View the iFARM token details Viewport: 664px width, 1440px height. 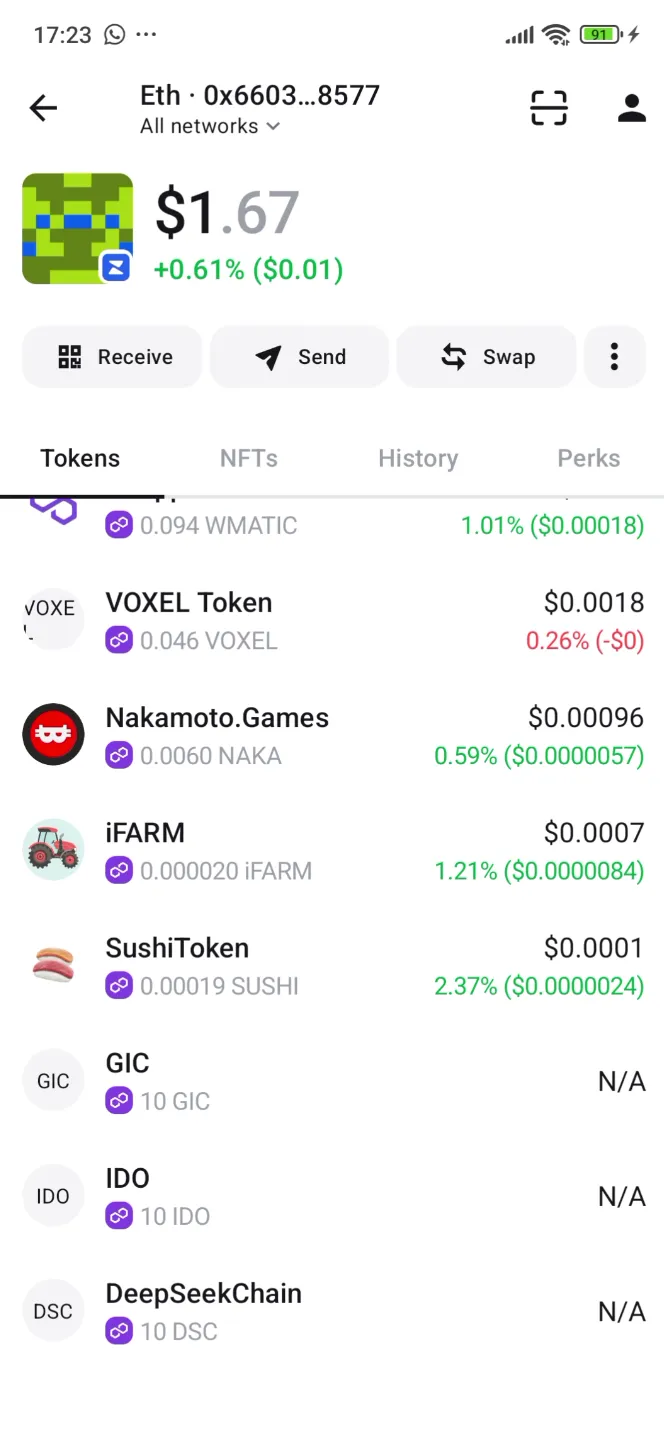coord(332,851)
